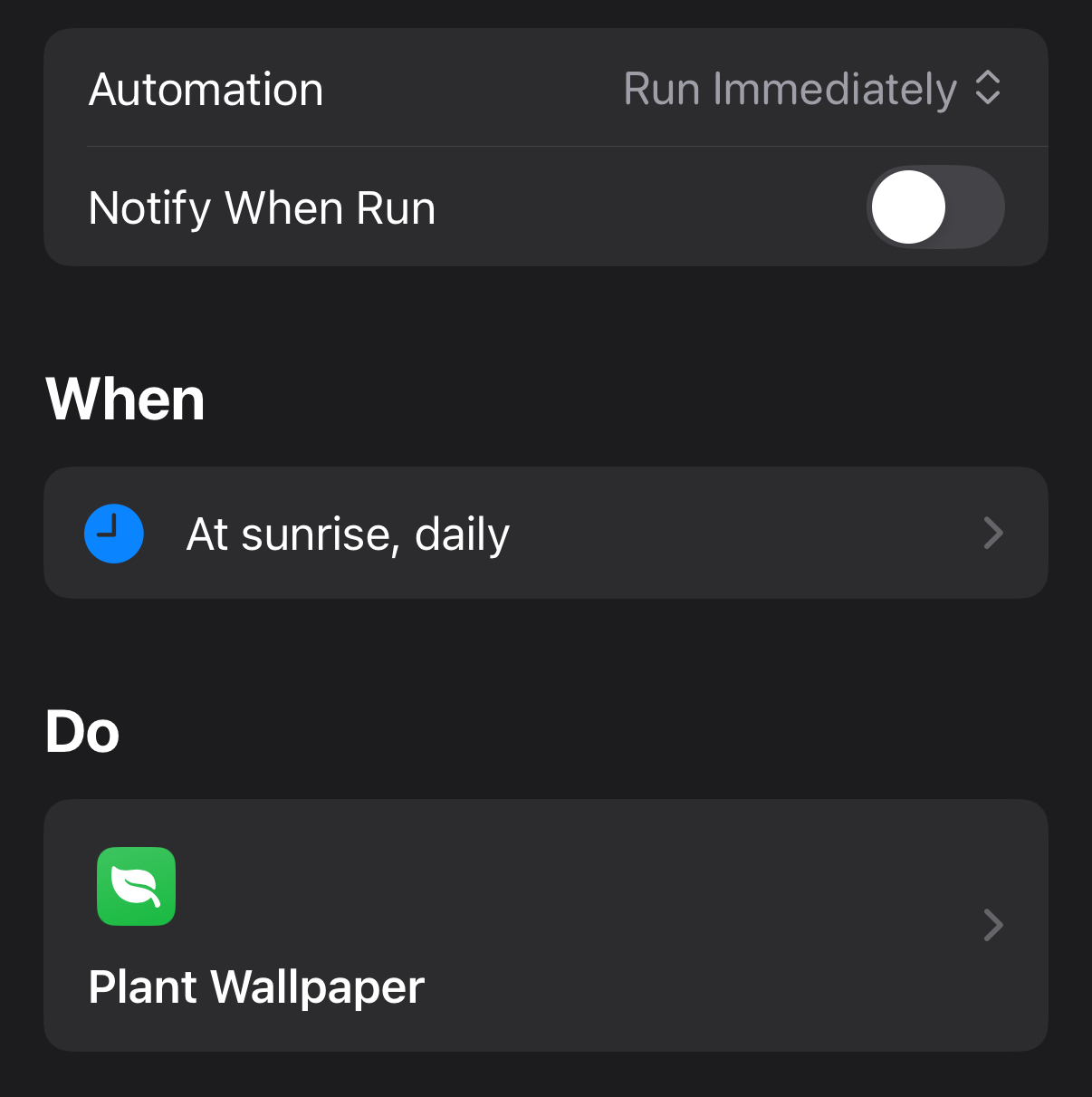Tap the rounded green app icon above Plant Wallpaper
Image resolution: width=1092 pixels, height=1097 pixels.
point(136,886)
